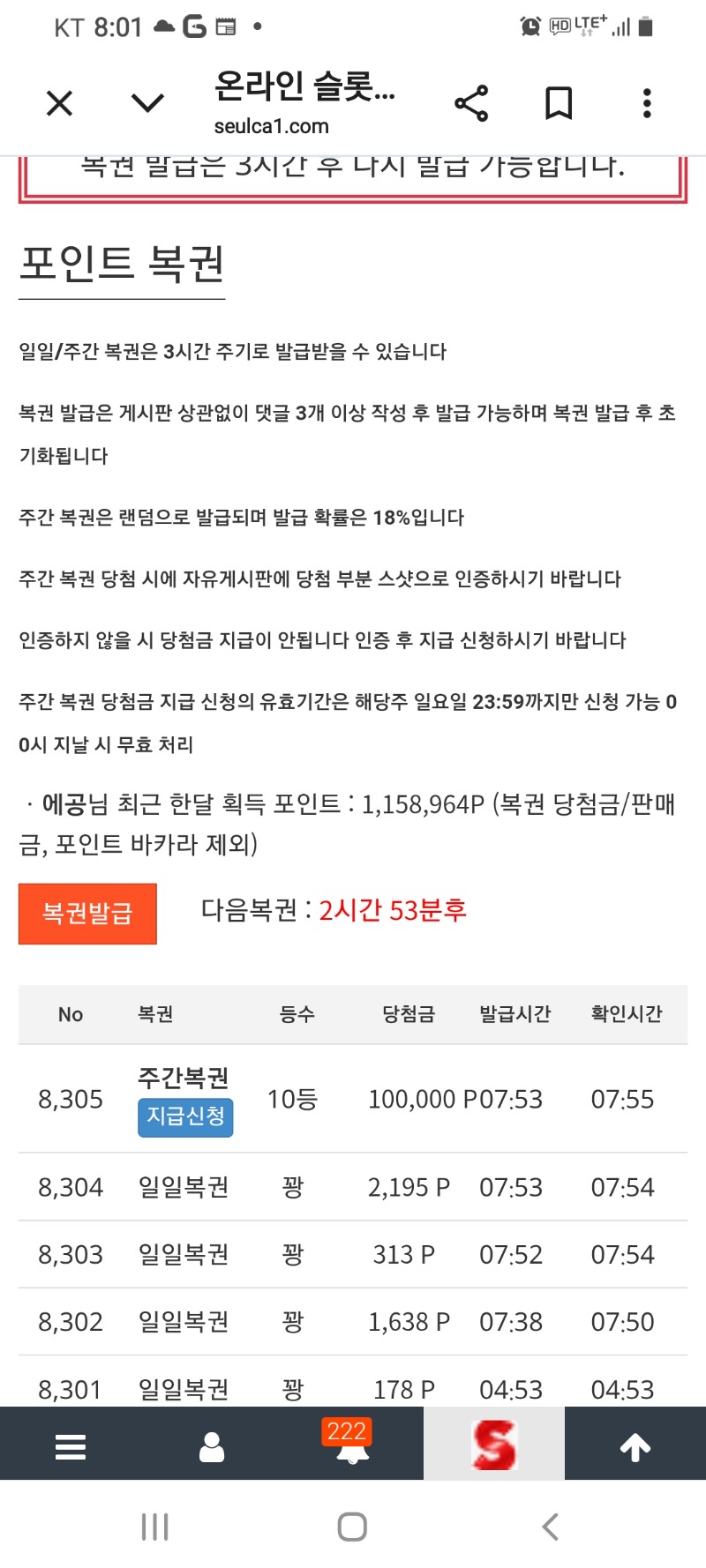Share this page
The width and height of the screenshot is (706, 1568).
pyautogui.click(x=471, y=104)
